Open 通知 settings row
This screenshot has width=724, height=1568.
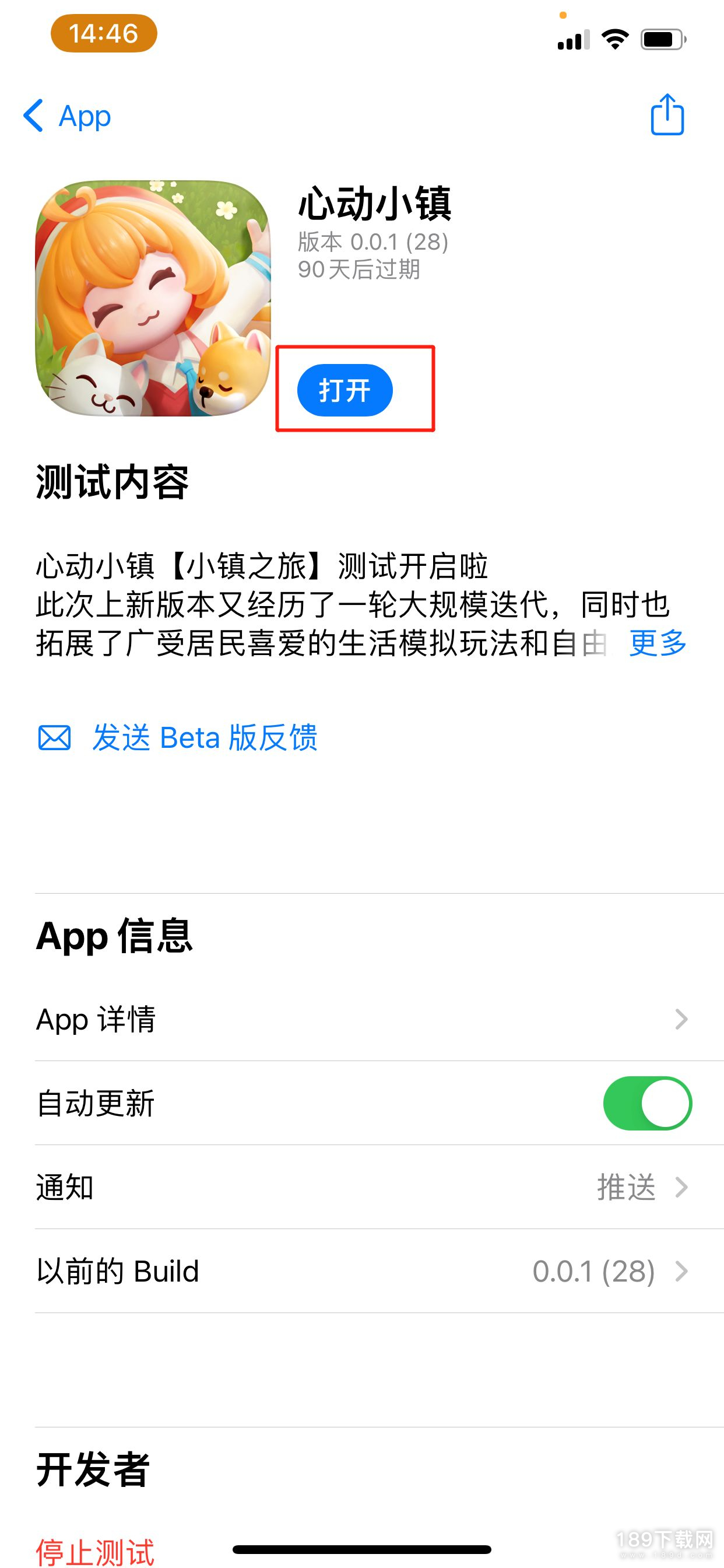[x=362, y=1187]
